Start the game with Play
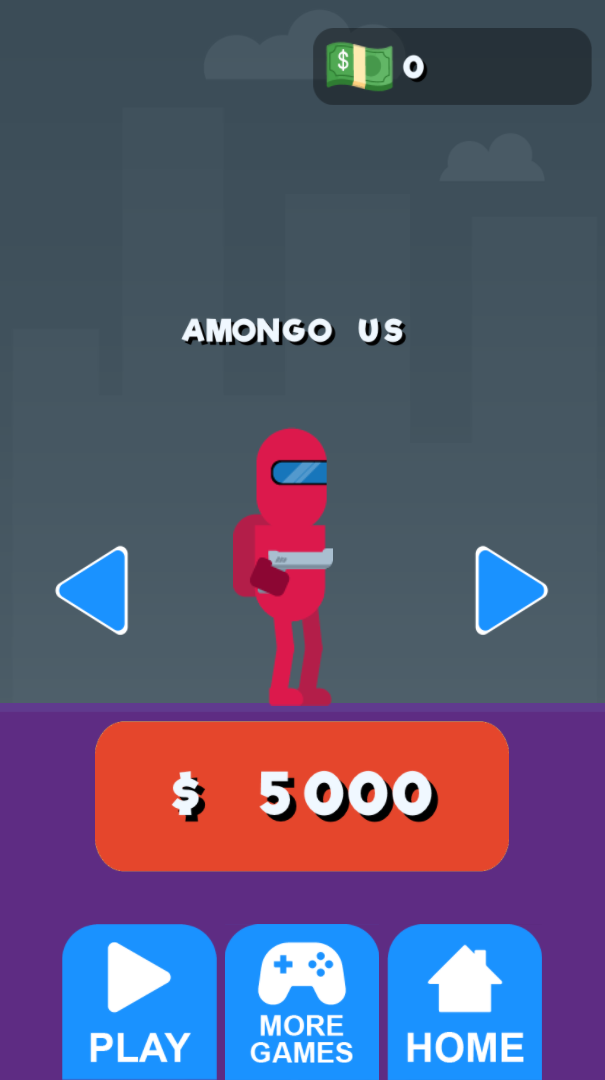This screenshot has width=605, height=1080. coord(139,1002)
